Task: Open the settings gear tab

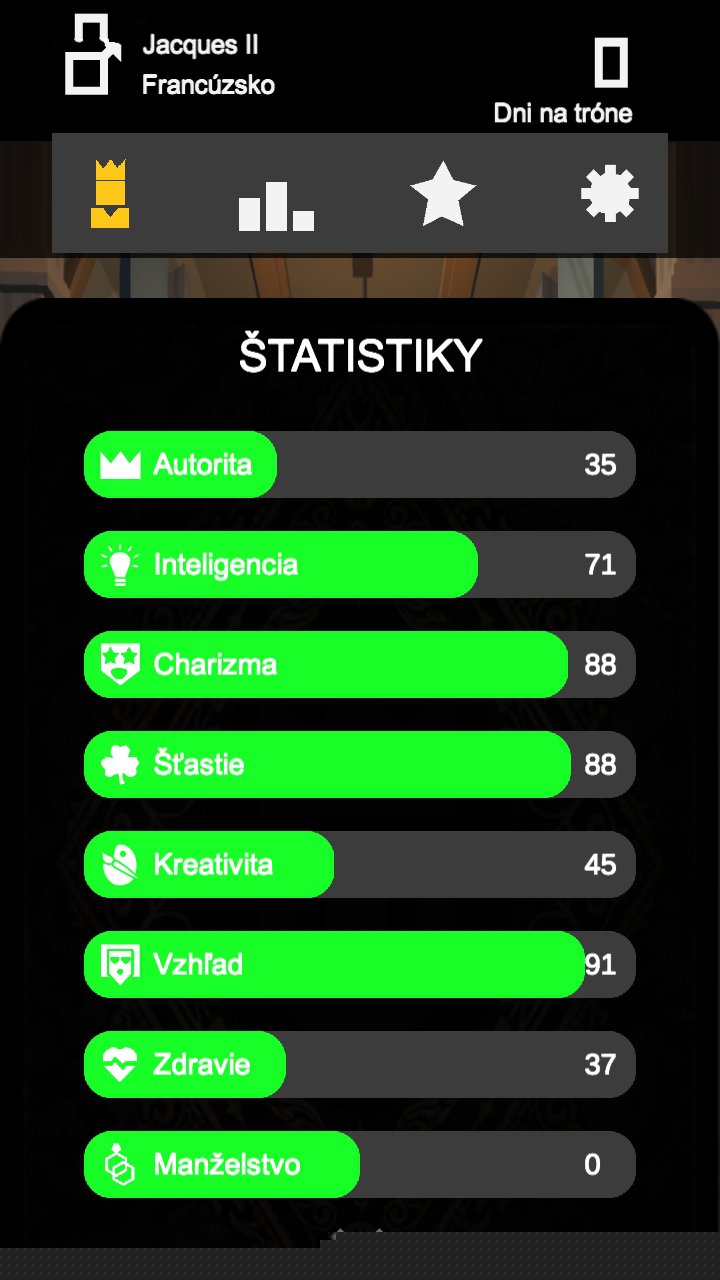Action: (x=610, y=194)
